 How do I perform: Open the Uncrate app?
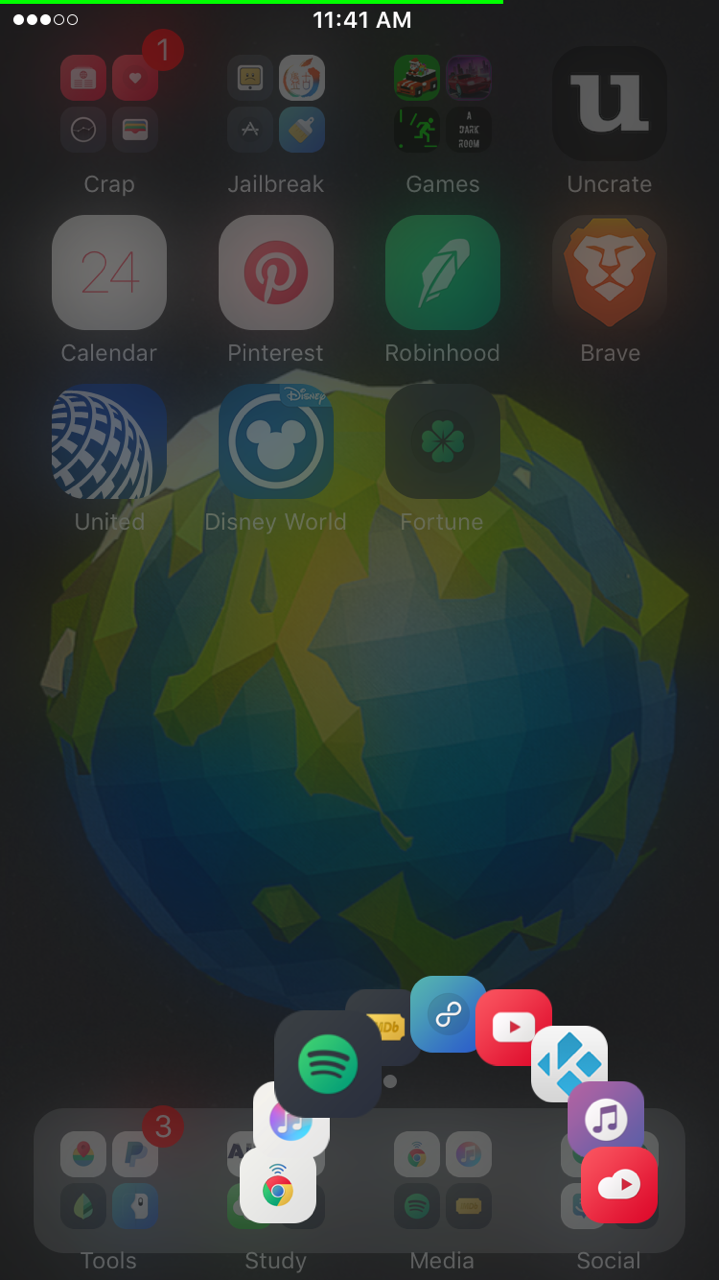pos(609,103)
